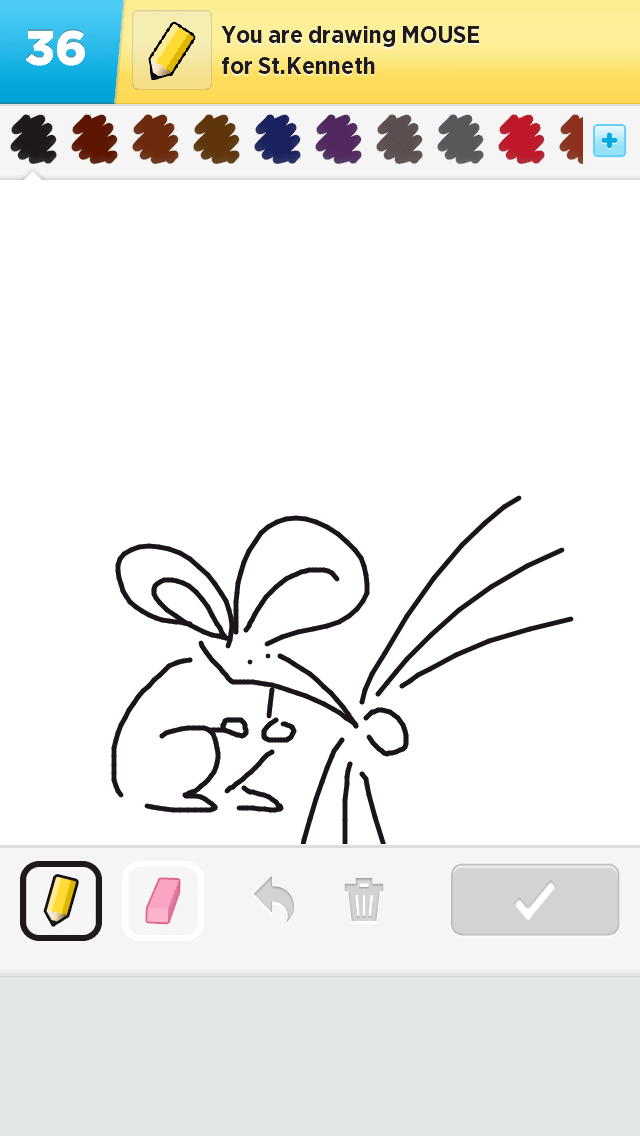This screenshot has height=1136, width=640.
Task: Choose the bright red color swatch
Action: pyautogui.click(x=521, y=139)
